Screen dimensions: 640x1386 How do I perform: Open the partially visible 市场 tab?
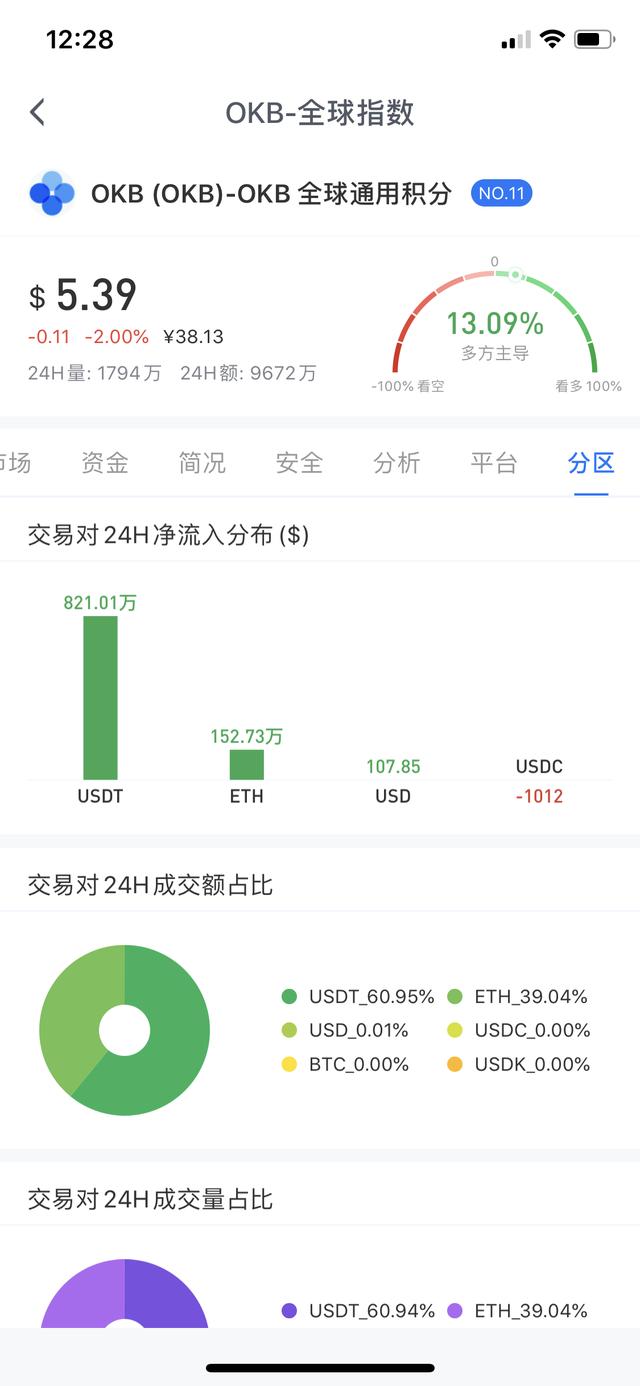14,463
